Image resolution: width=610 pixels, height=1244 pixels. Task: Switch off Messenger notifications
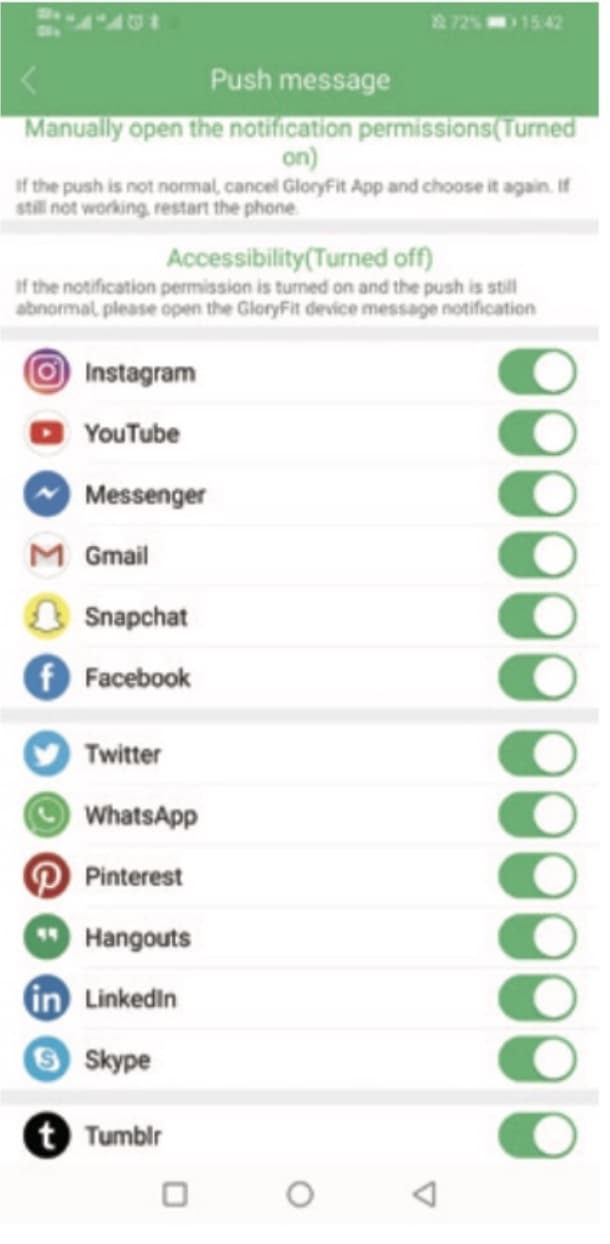pyautogui.click(x=537, y=494)
